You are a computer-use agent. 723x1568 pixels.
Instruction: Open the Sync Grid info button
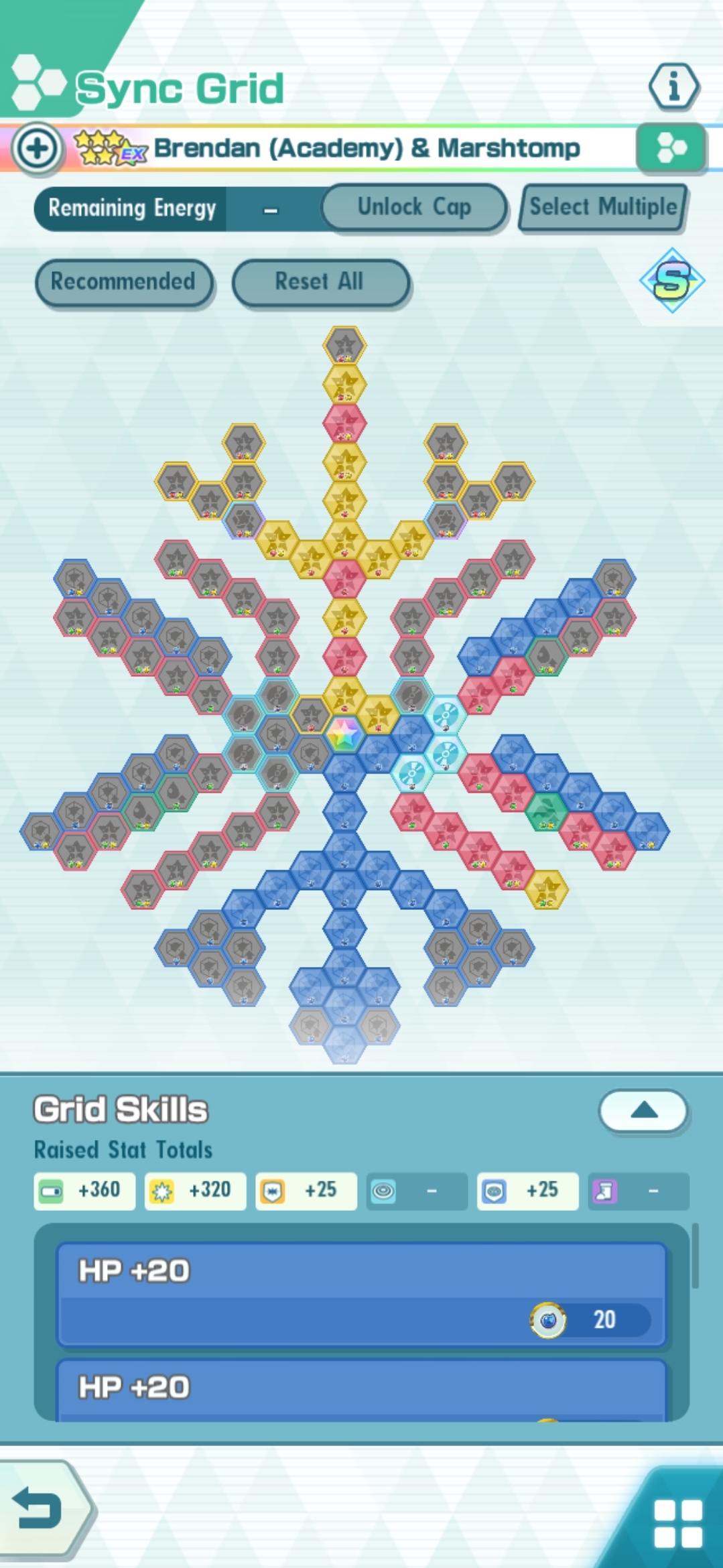coord(673,86)
